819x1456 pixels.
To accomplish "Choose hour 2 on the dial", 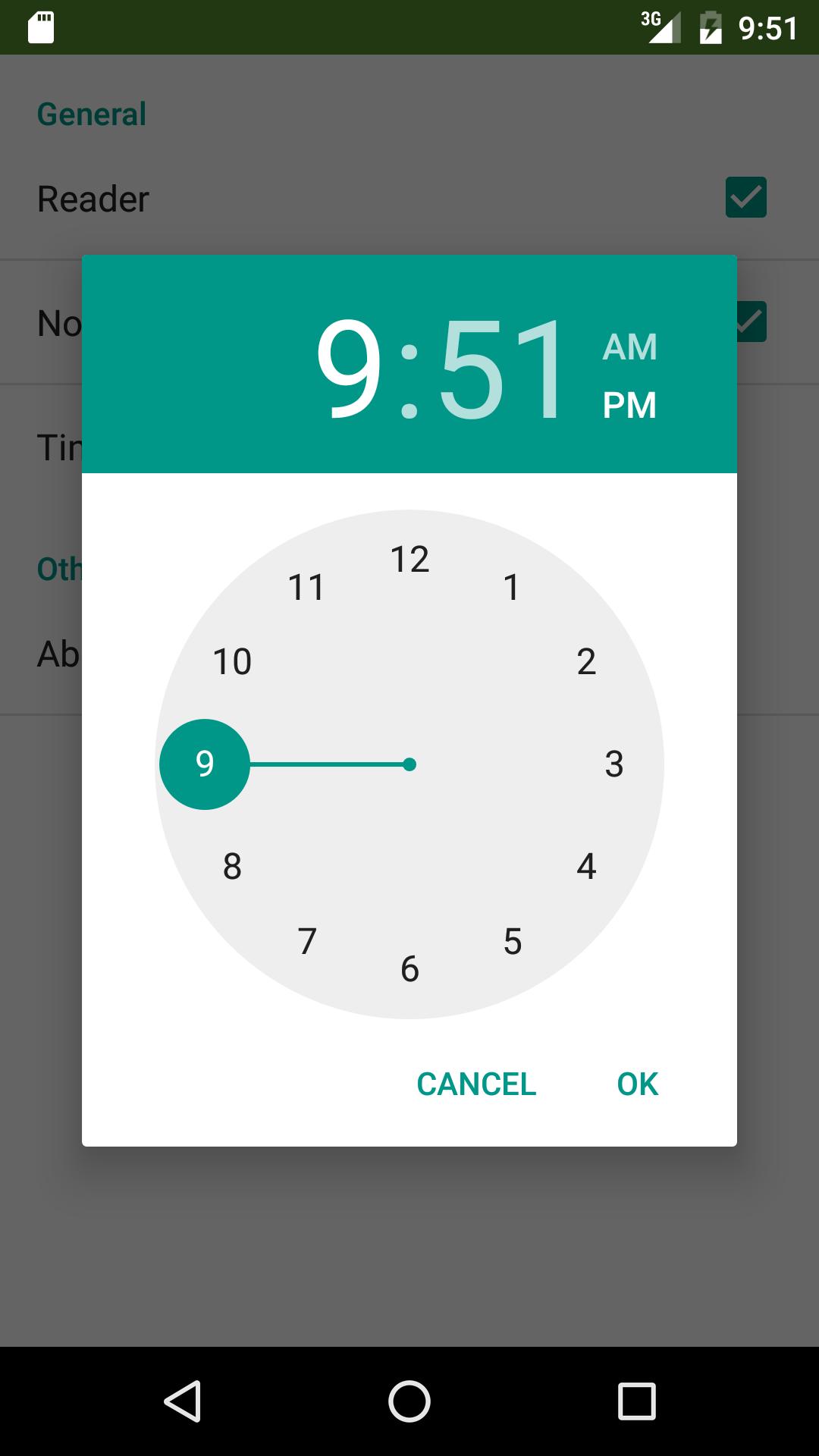I will click(x=586, y=662).
